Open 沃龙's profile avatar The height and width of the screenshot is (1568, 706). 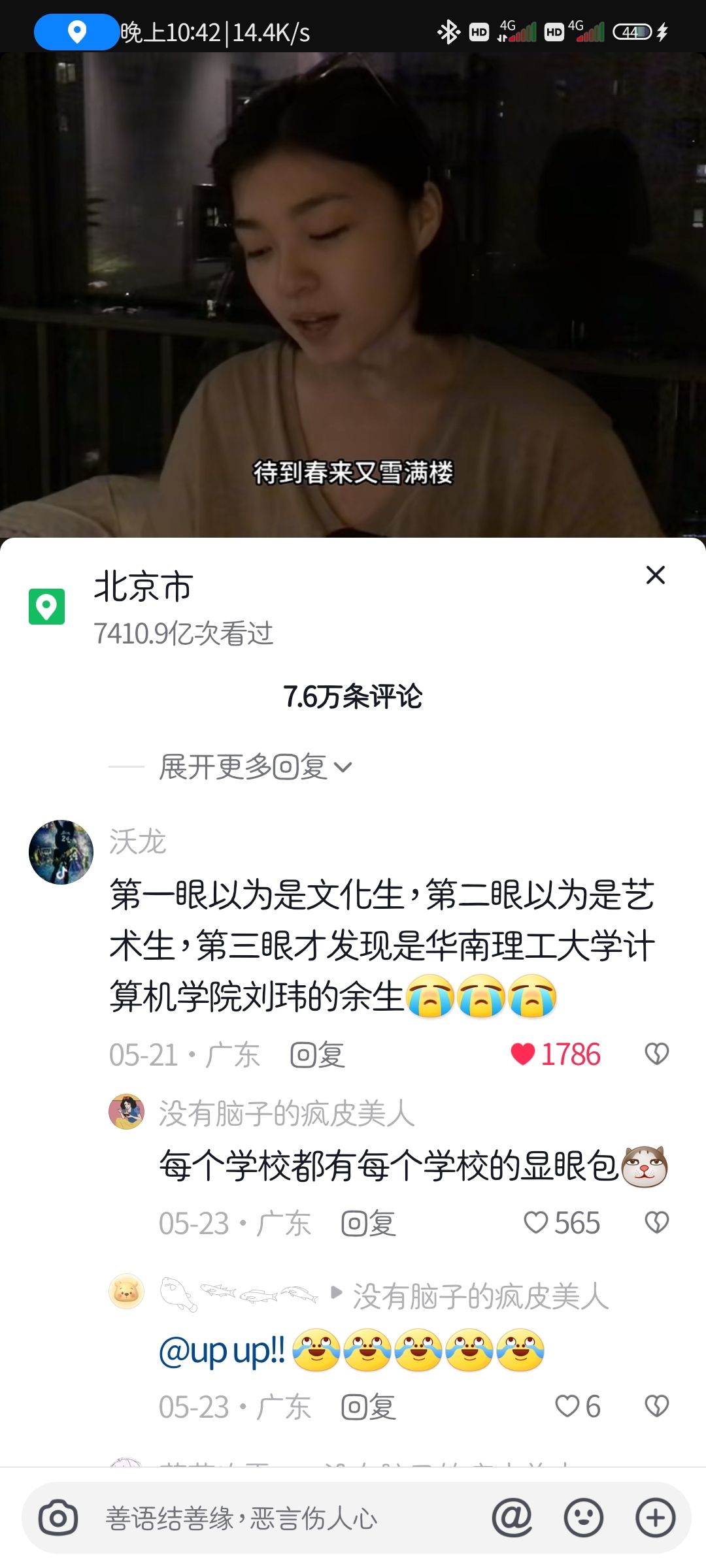(61, 852)
